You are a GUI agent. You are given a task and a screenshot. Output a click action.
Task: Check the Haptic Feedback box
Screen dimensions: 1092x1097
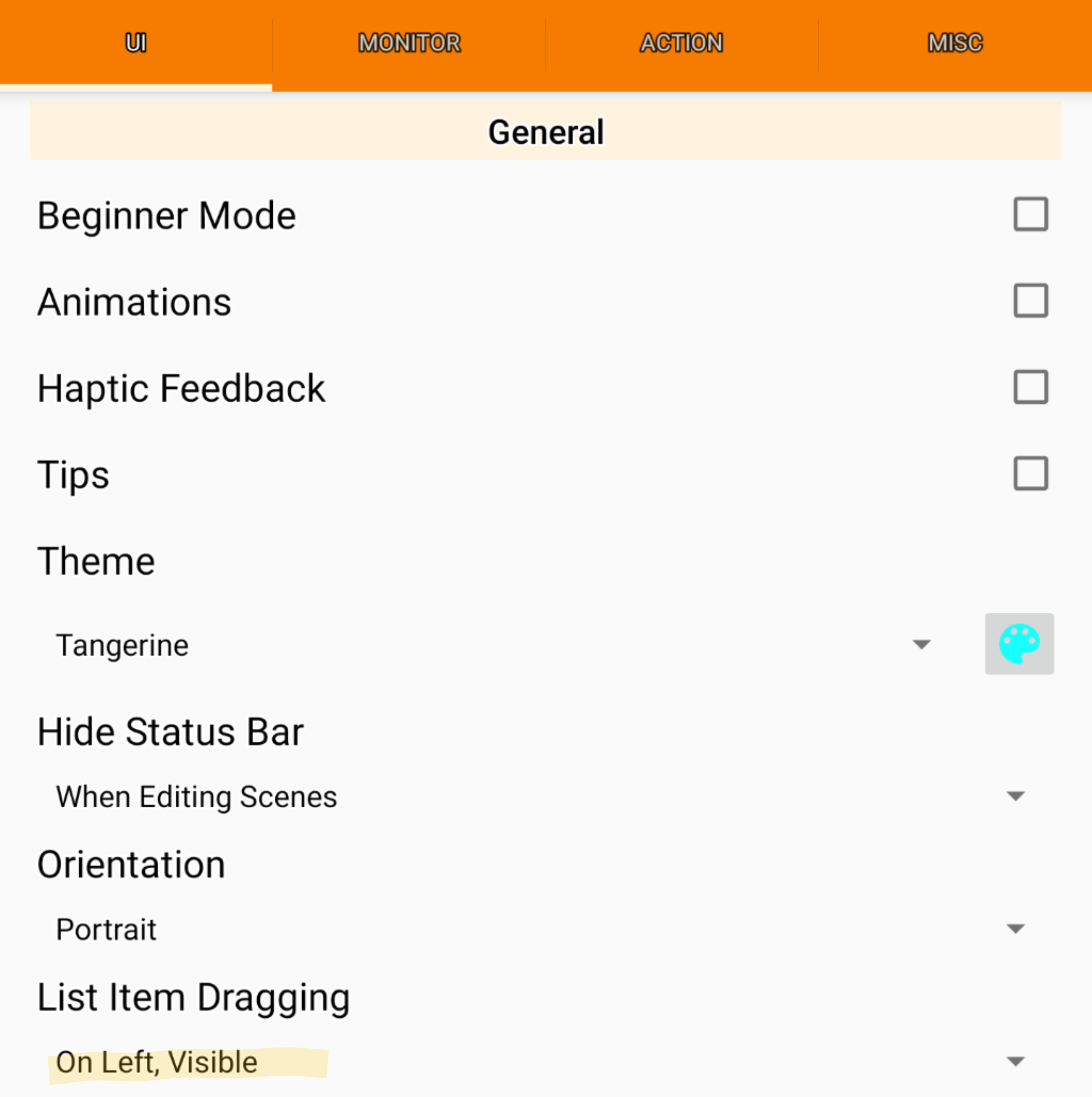(1030, 387)
